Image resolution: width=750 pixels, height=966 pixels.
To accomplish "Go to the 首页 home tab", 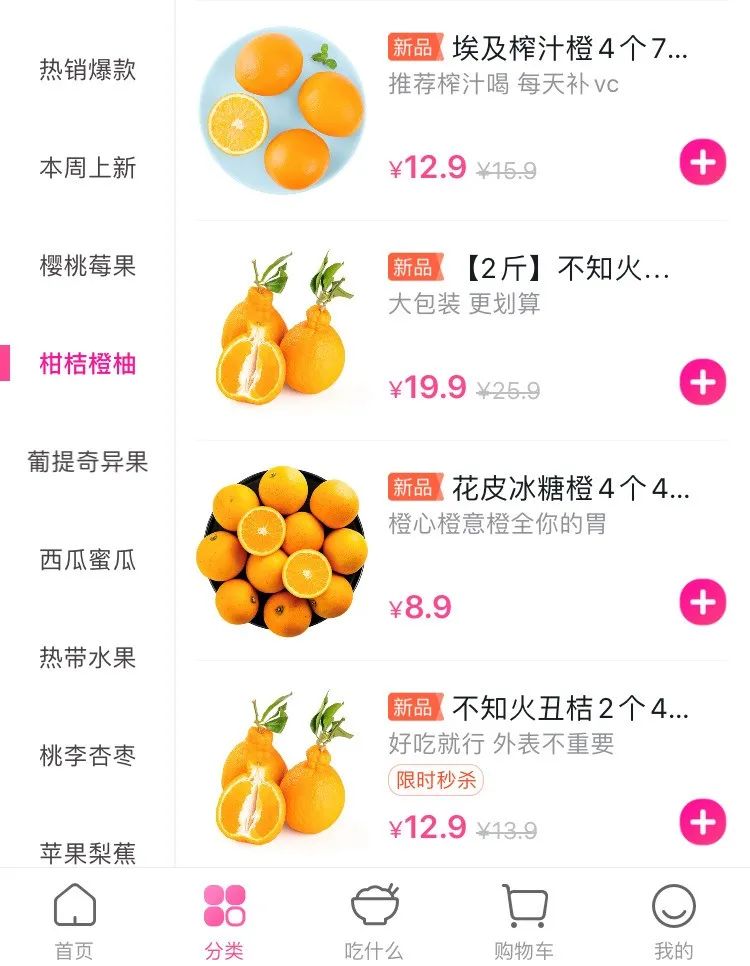I will pyautogui.click(x=75, y=920).
